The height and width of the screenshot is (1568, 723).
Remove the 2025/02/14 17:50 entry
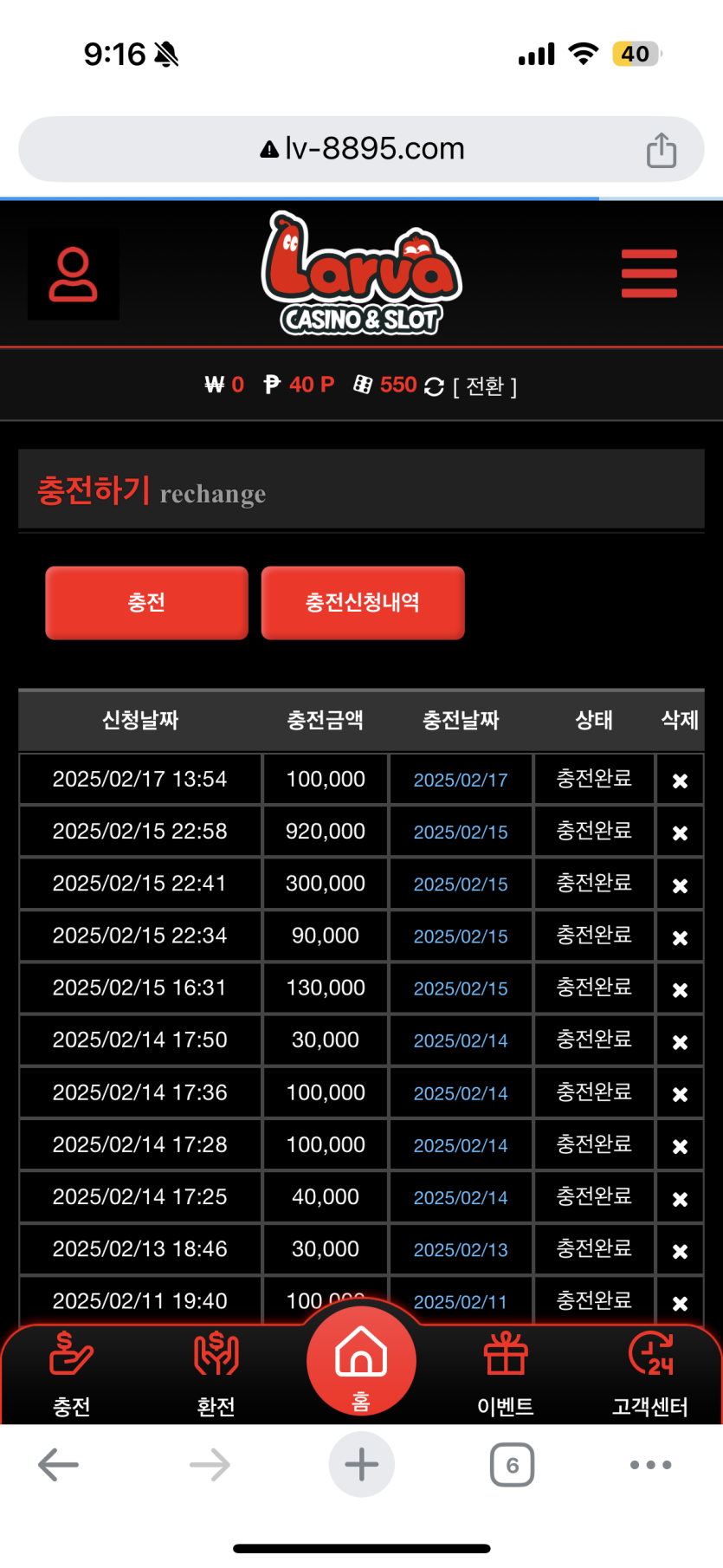[680, 1042]
